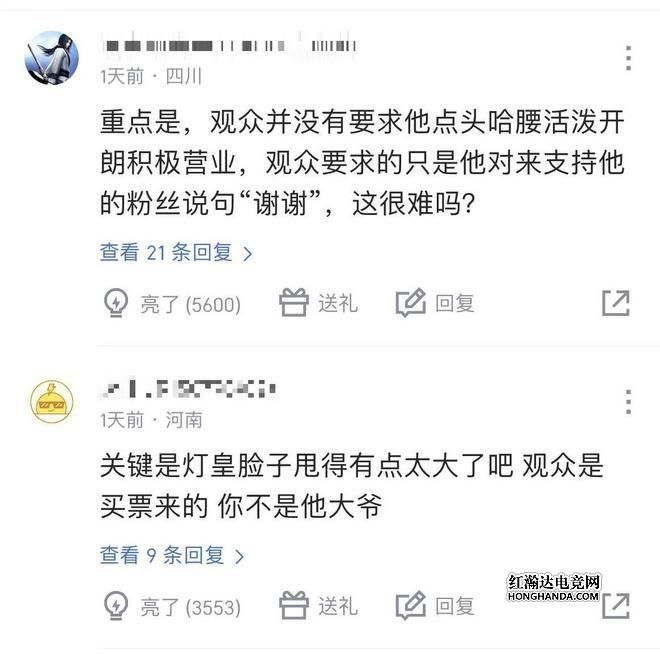Expand the 21 replies thread
The image size is (660, 654).
pyautogui.click(x=176, y=253)
